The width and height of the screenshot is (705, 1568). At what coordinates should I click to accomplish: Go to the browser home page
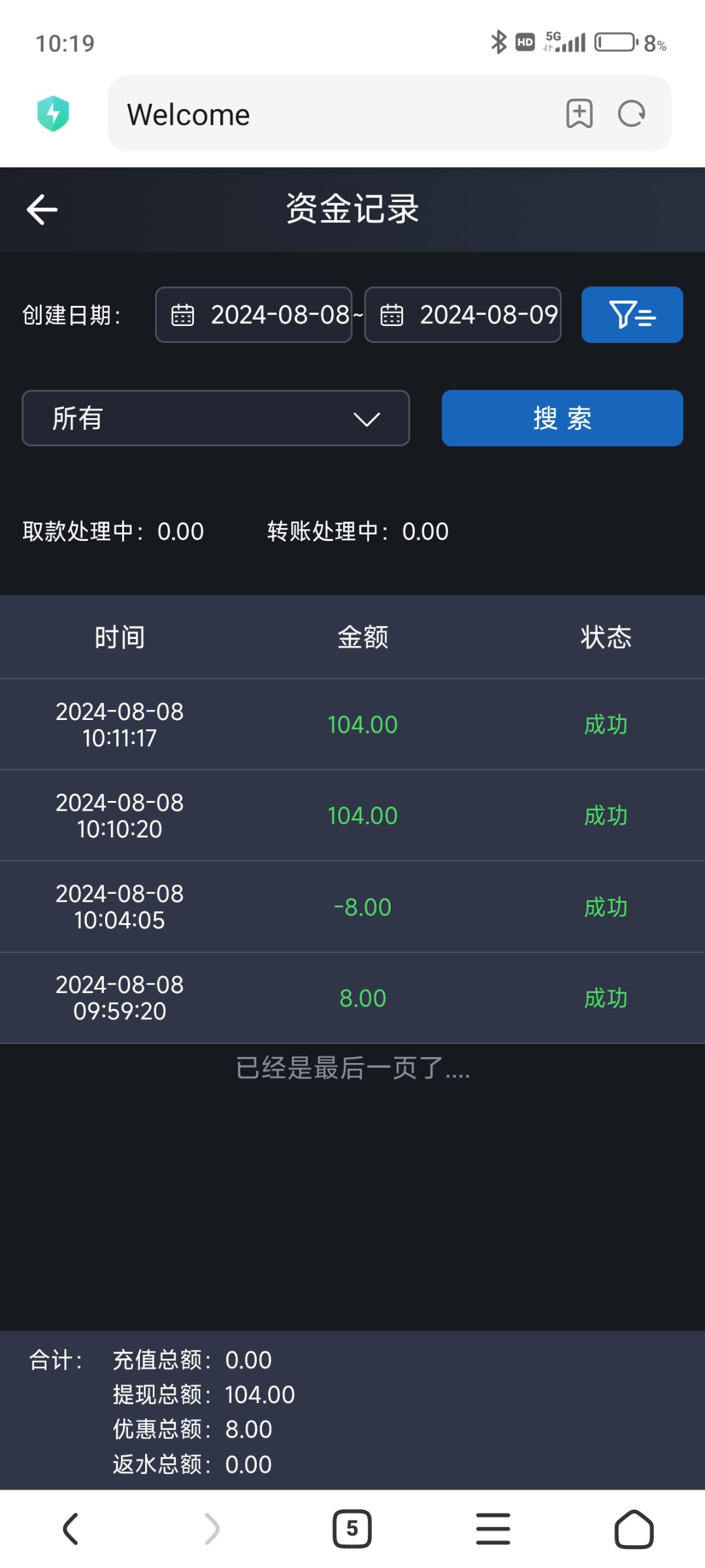coord(634,1529)
